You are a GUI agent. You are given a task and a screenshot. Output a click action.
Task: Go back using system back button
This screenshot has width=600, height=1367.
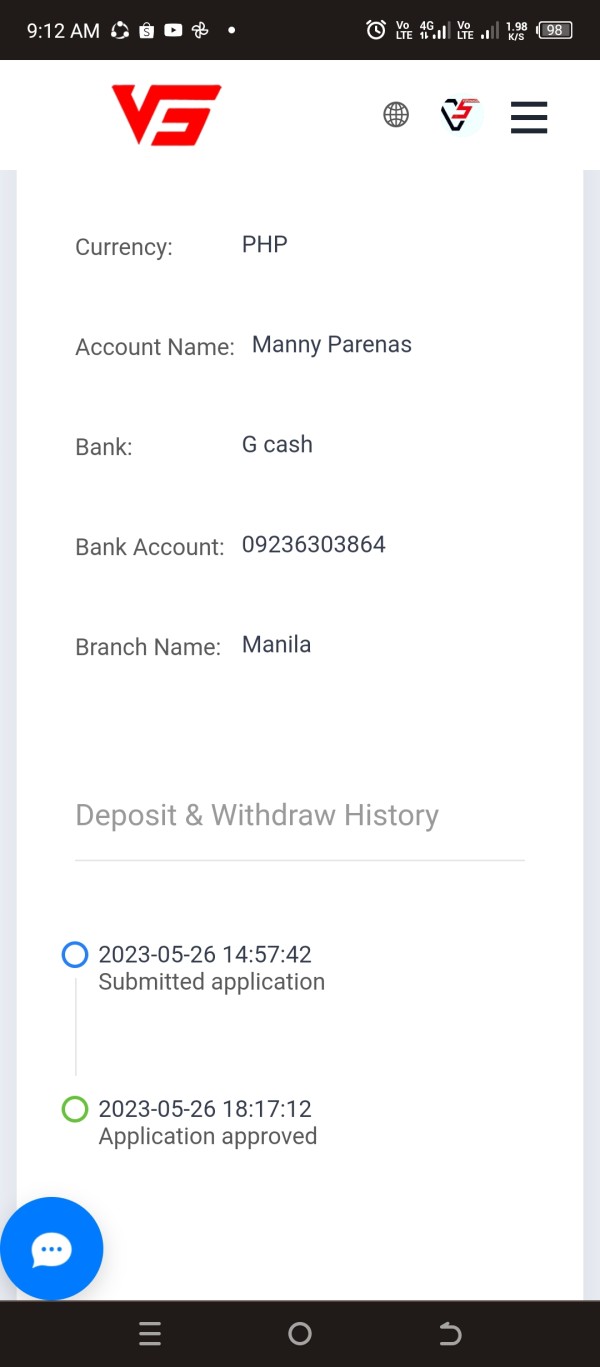[x=450, y=1333]
